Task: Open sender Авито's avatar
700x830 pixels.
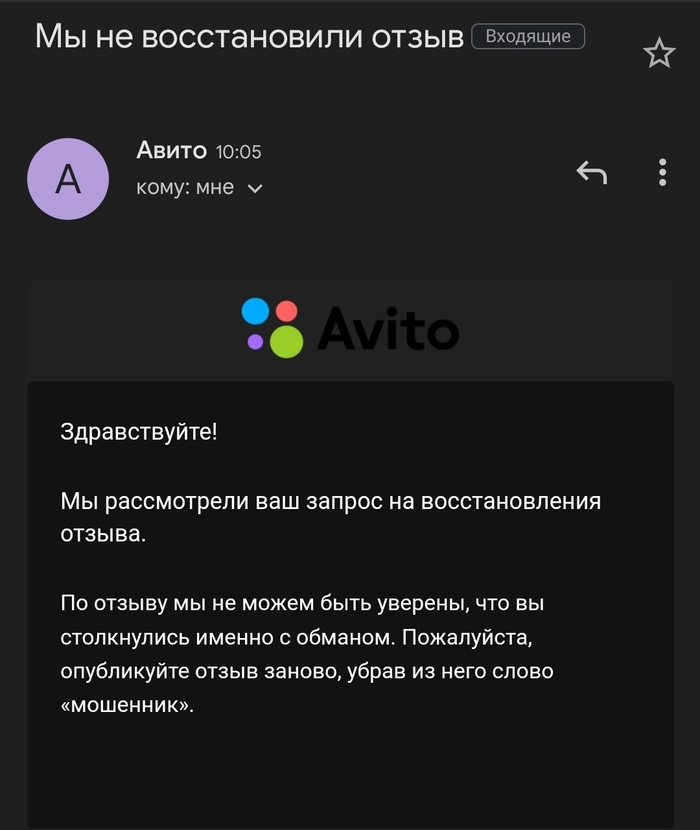Action: click(x=68, y=179)
